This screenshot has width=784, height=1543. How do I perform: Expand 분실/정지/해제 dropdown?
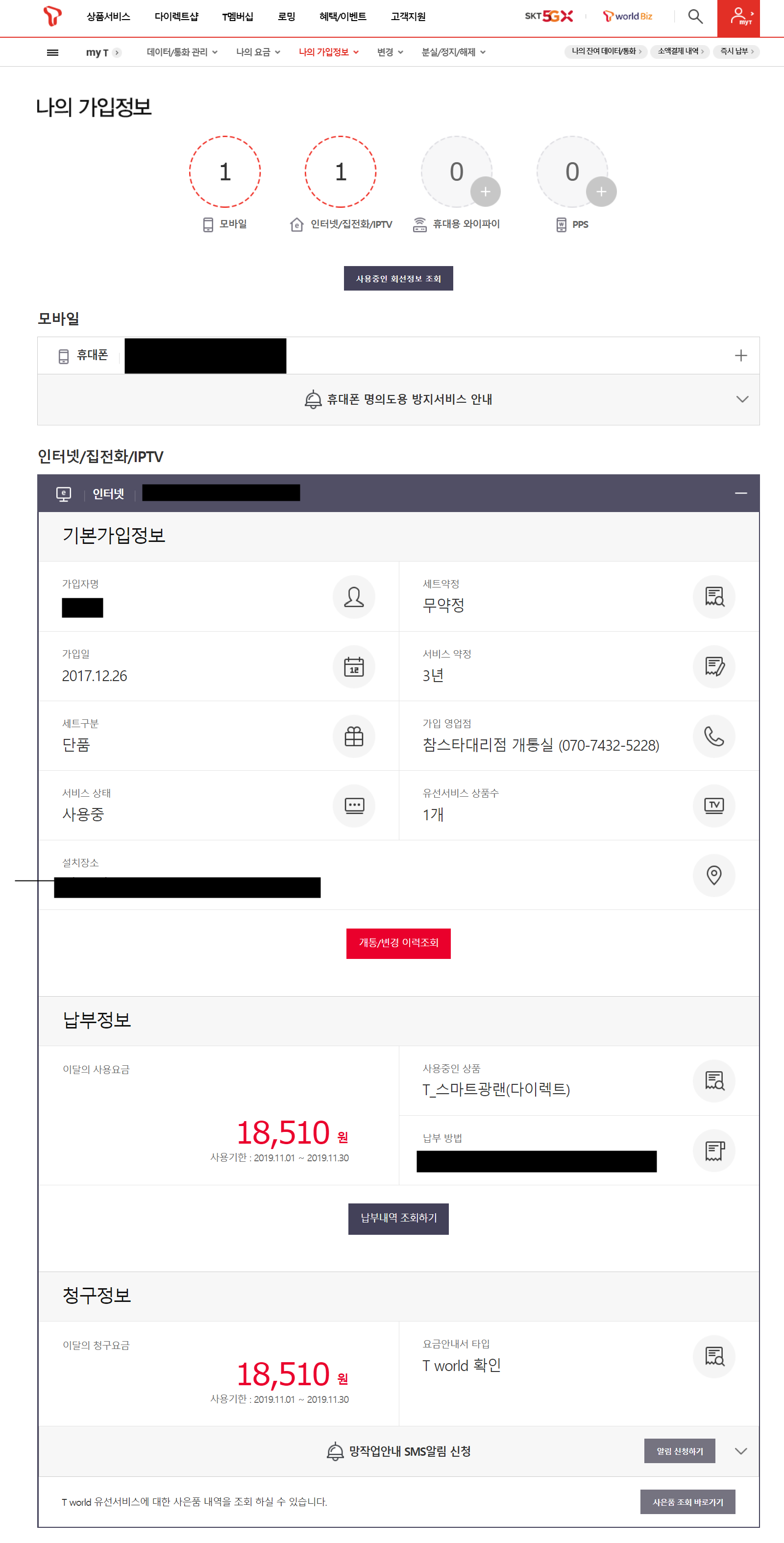pos(453,53)
